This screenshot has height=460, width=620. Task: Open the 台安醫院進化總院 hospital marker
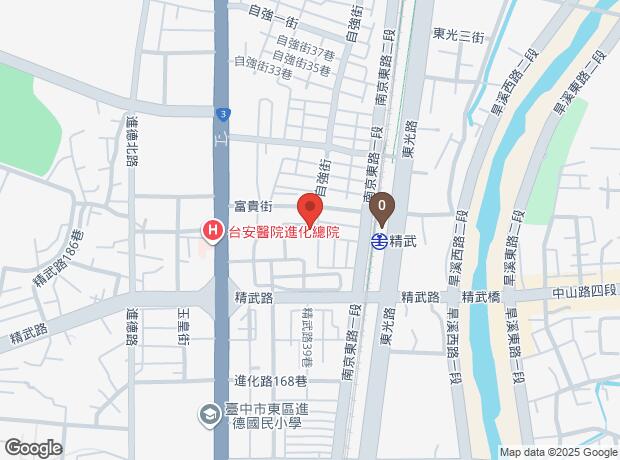213,231
